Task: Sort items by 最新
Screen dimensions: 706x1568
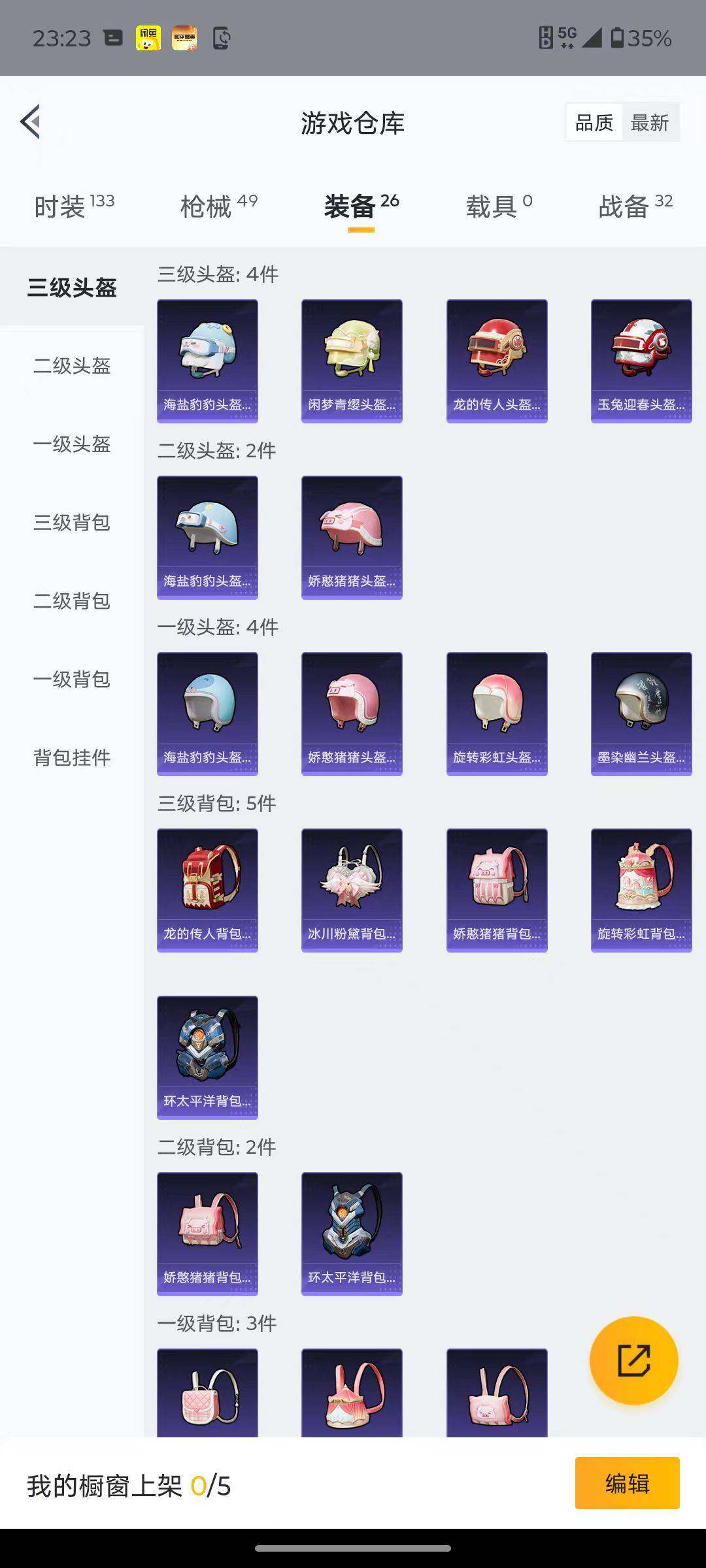Action: point(650,122)
